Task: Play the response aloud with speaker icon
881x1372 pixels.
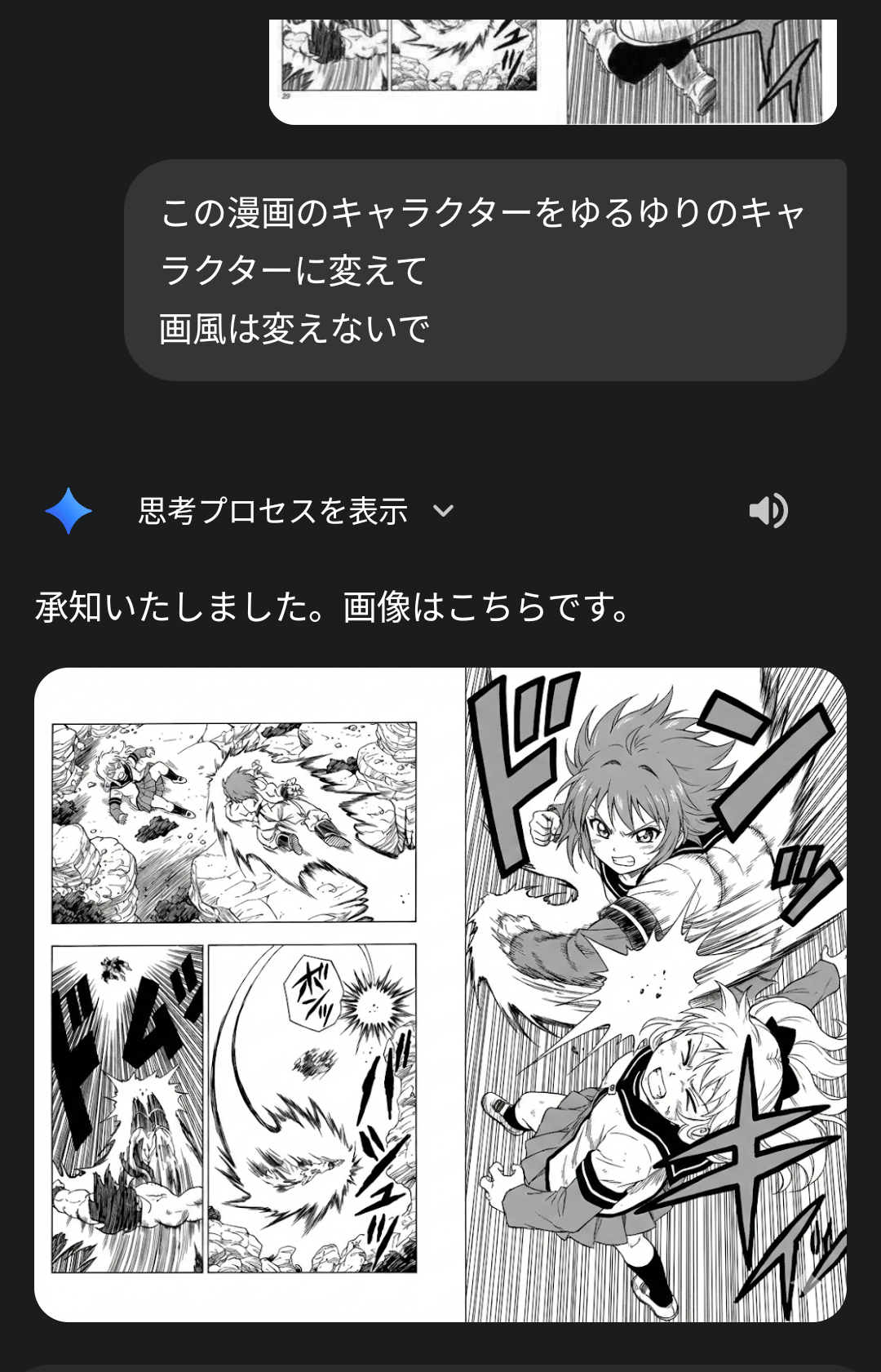Action: pyautogui.click(x=768, y=511)
